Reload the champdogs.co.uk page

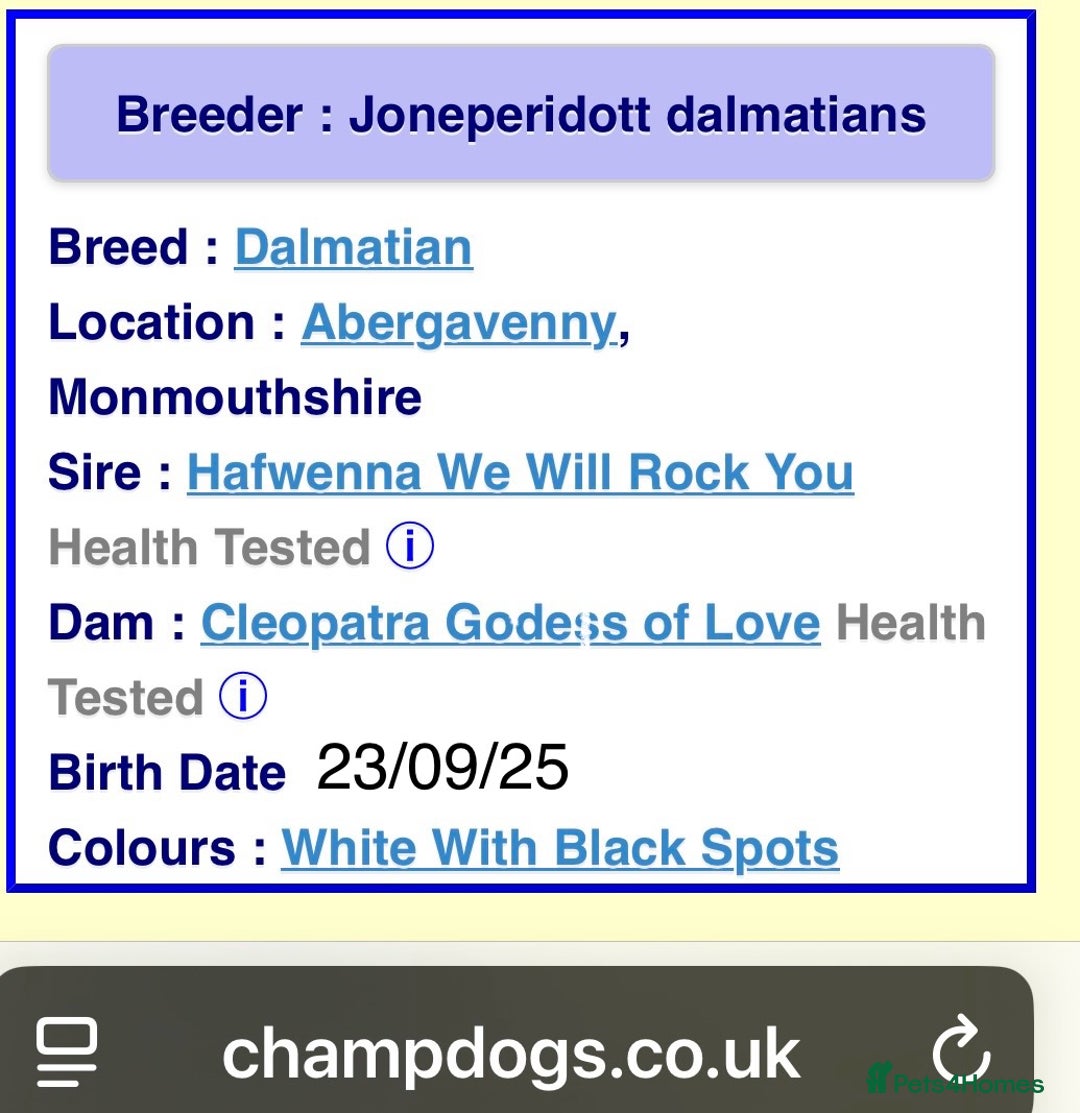960,1051
